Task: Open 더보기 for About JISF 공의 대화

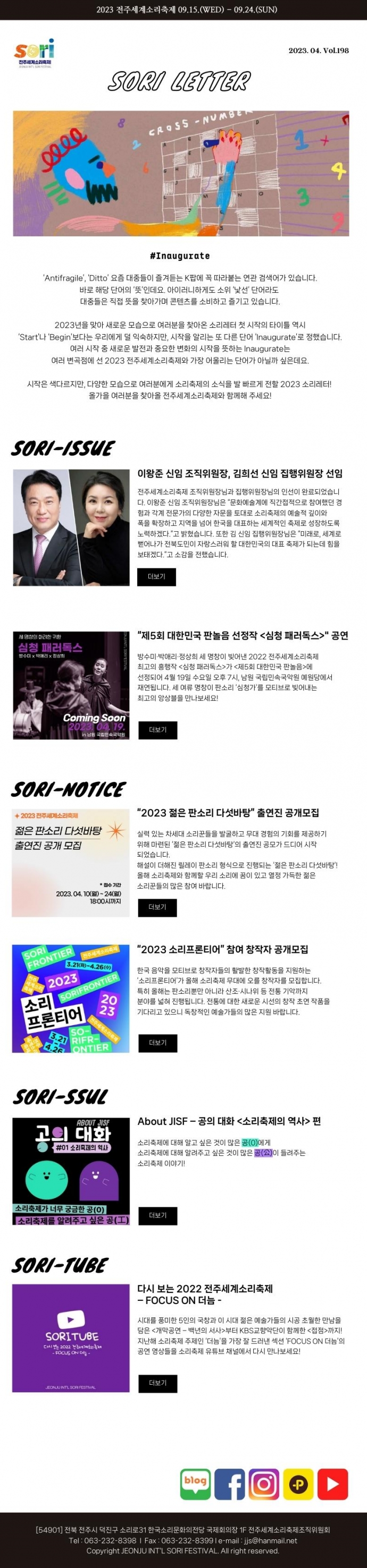Action: tap(158, 1215)
